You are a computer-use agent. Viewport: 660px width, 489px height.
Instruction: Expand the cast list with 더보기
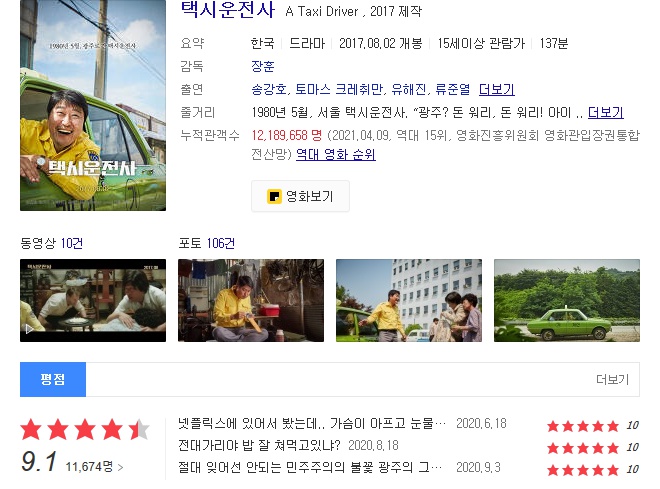497,89
